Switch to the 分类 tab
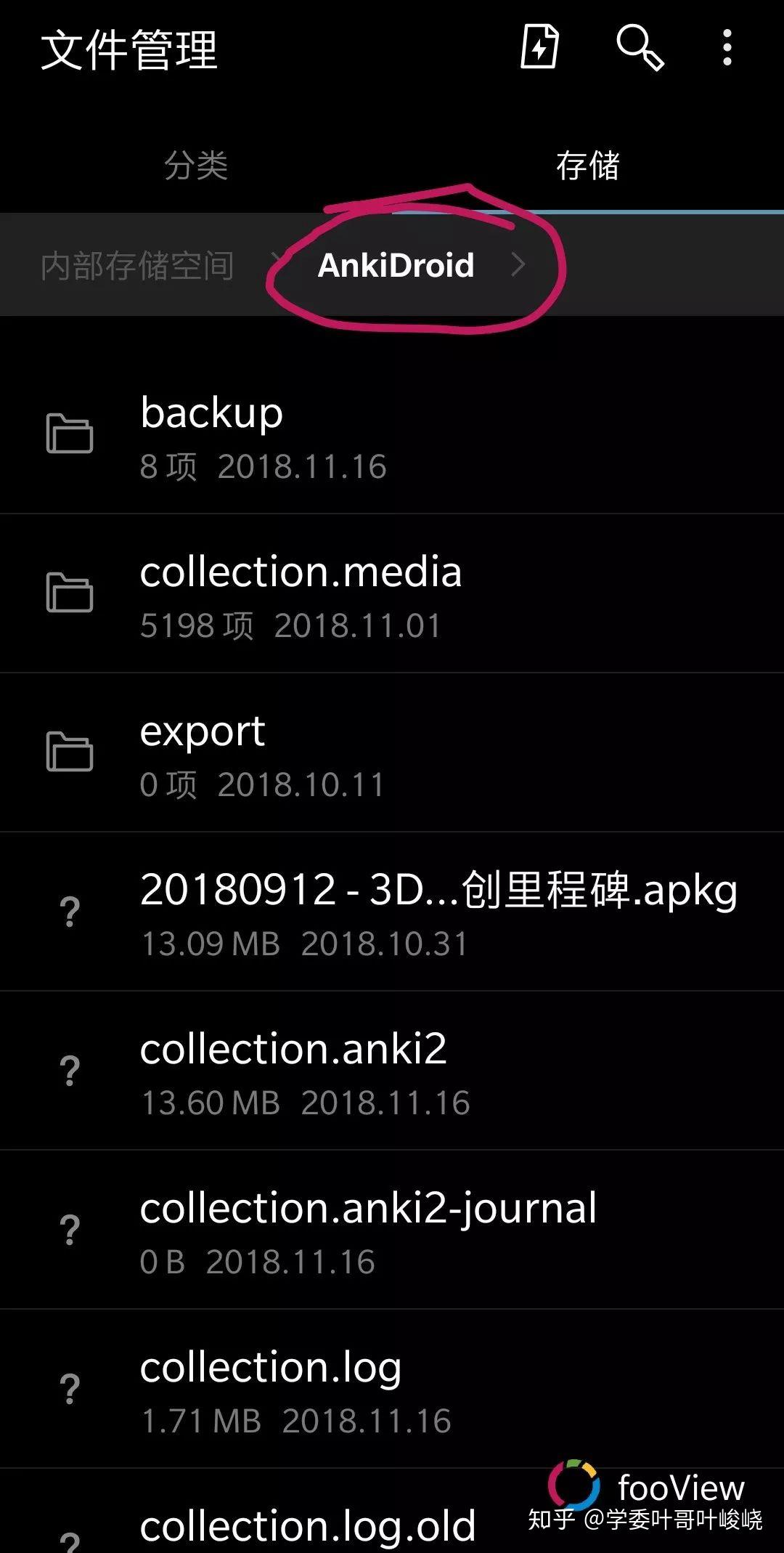Image resolution: width=784 pixels, height=1553 pixels. (196, 166)
